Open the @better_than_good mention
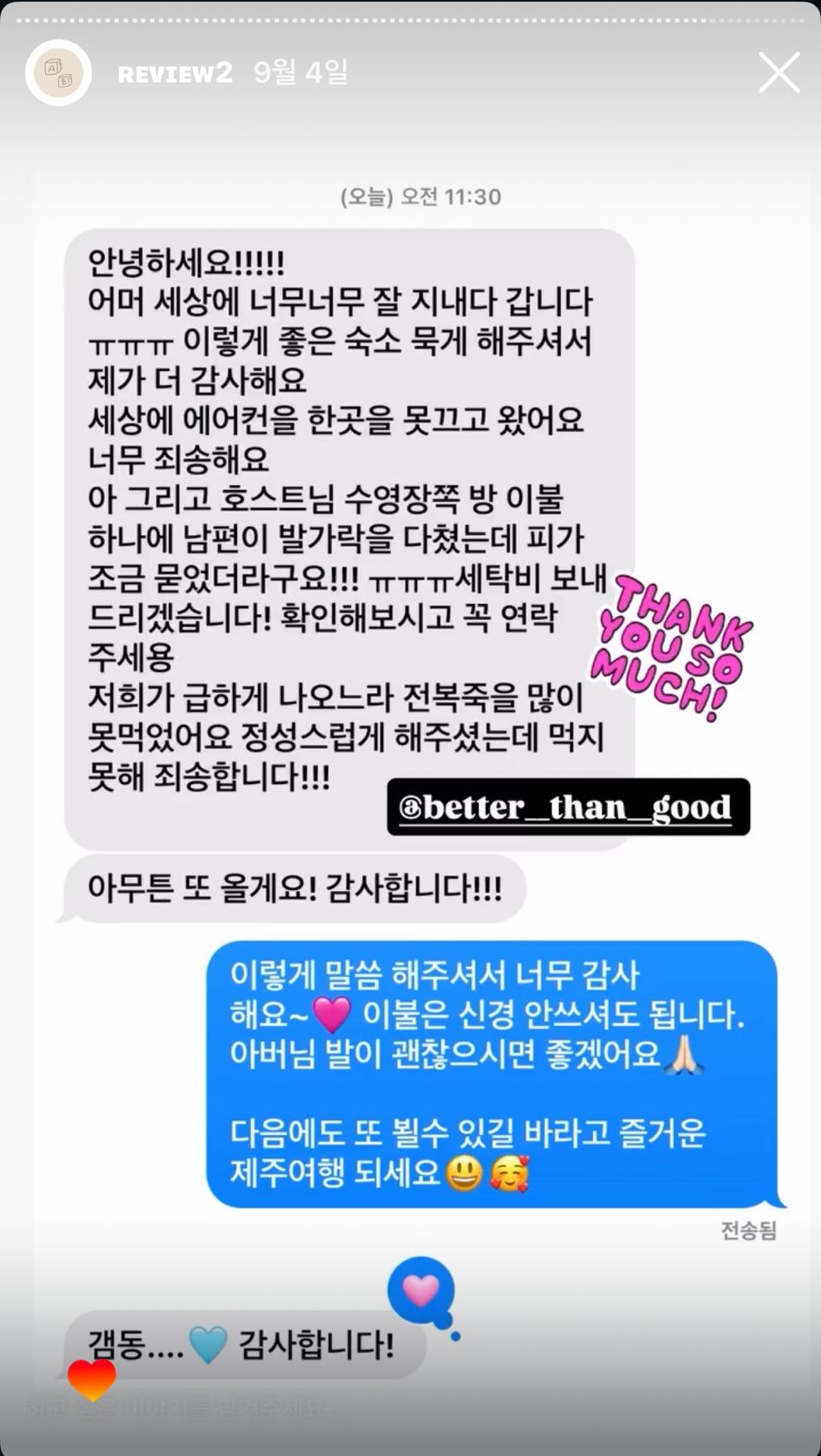821x1456 pixels. pos(567,808)
